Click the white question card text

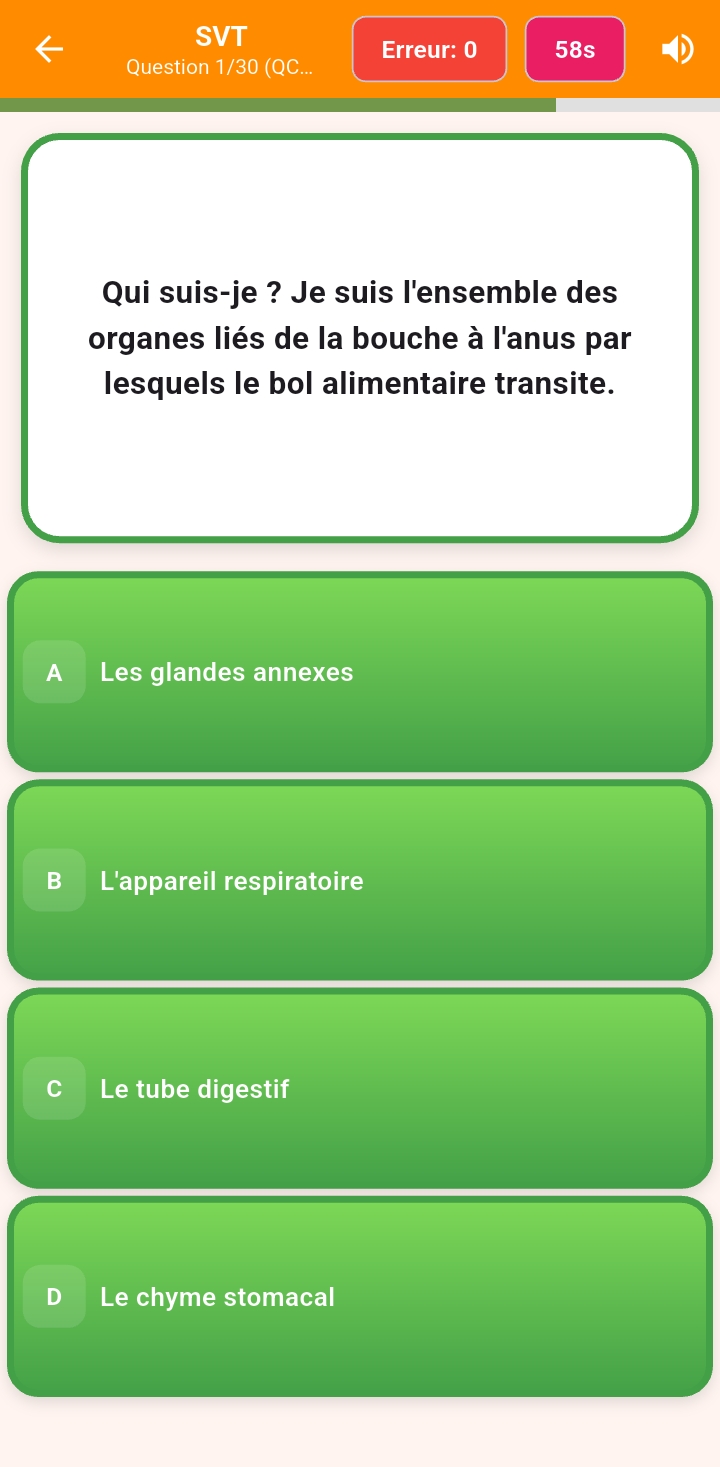(x=360, y=338)
